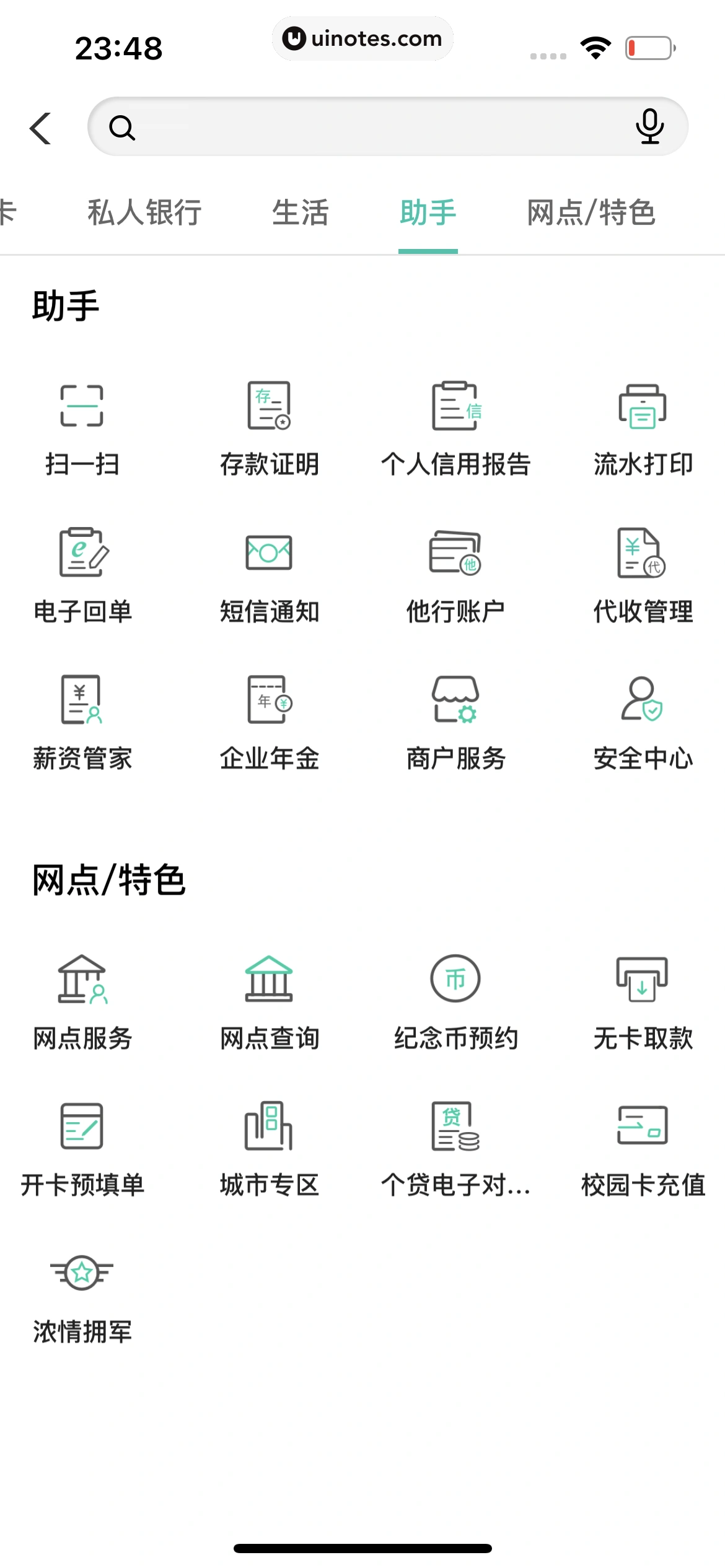Select the 存款证明 deposit certificate icon
The width and height of the screenshot is (725, 1568).
pos(270,427)
